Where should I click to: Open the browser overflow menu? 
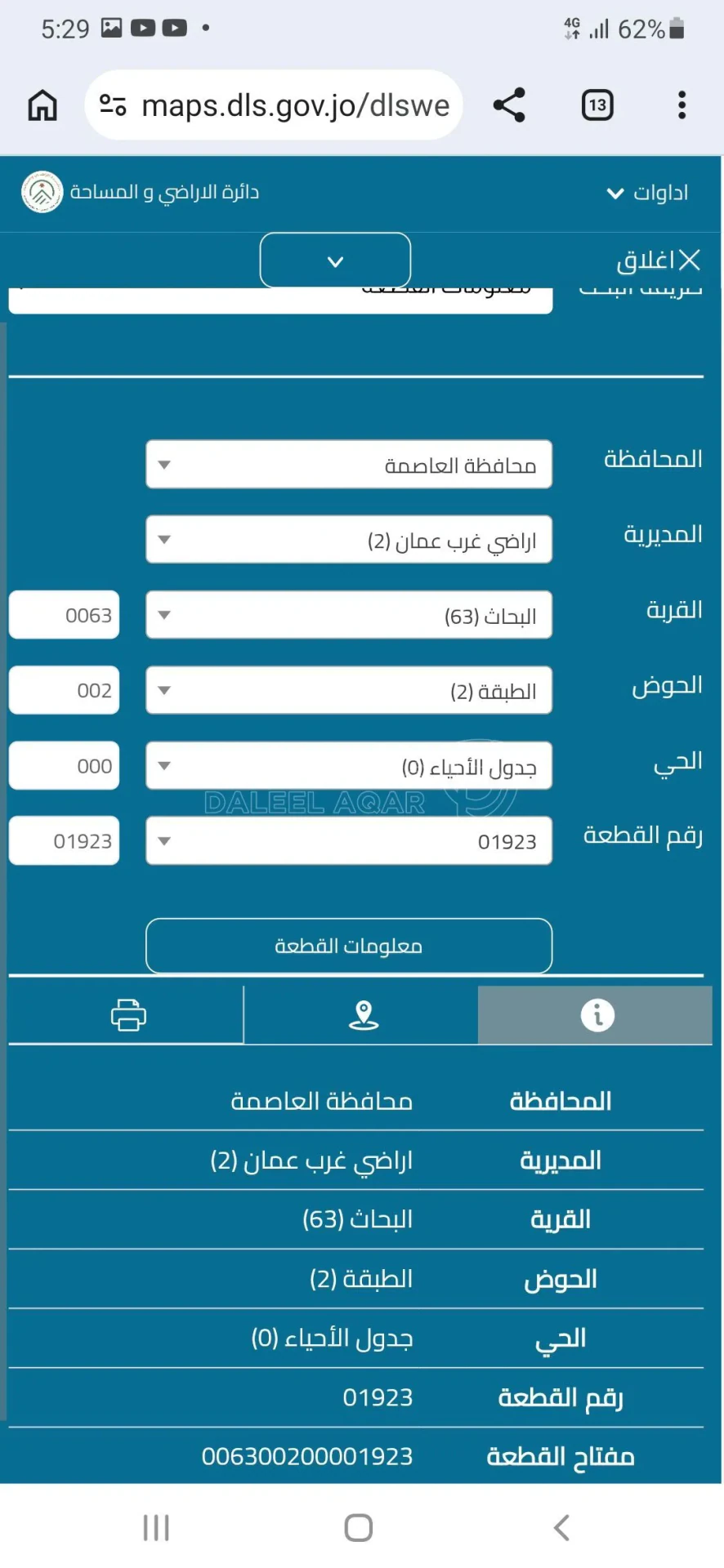pos(682,105)
